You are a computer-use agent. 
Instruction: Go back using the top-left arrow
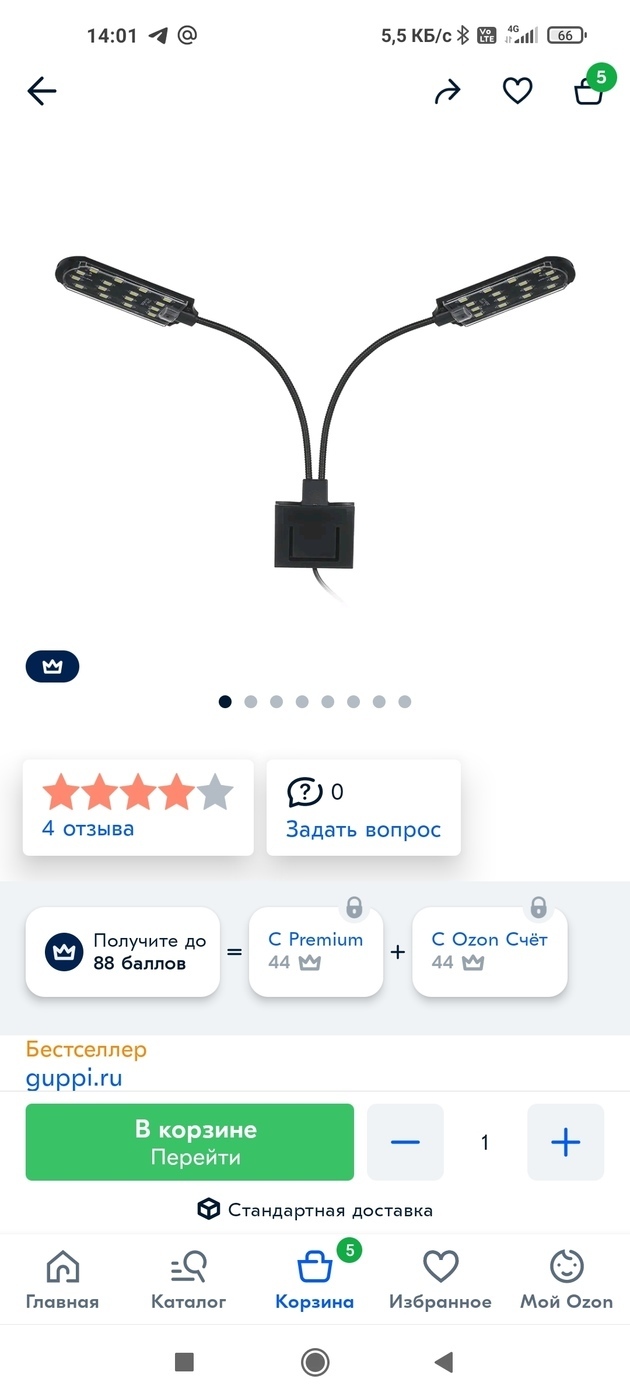tap(41, 92)
